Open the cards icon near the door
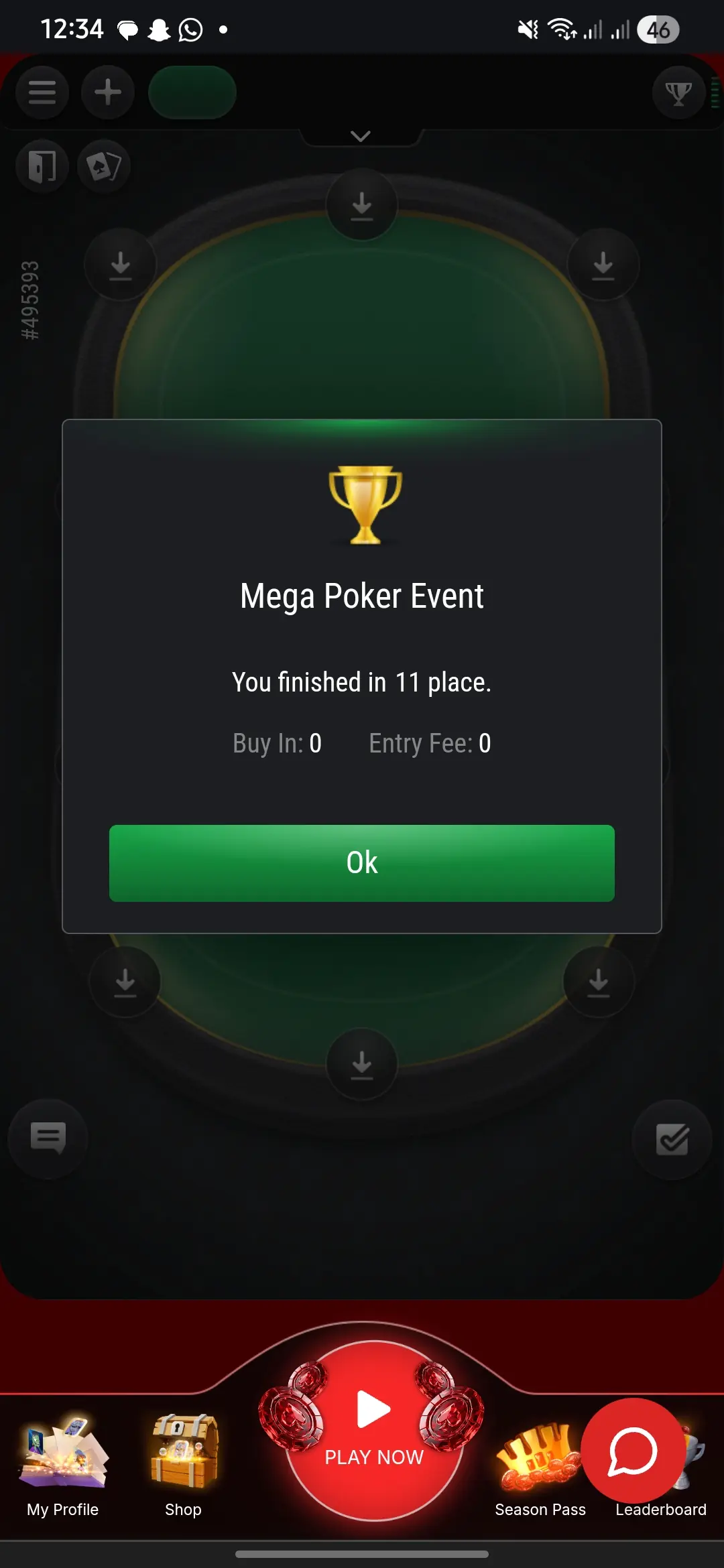Image resolution: width=724 pixels, height=1568 pixels. pos(104,166)
